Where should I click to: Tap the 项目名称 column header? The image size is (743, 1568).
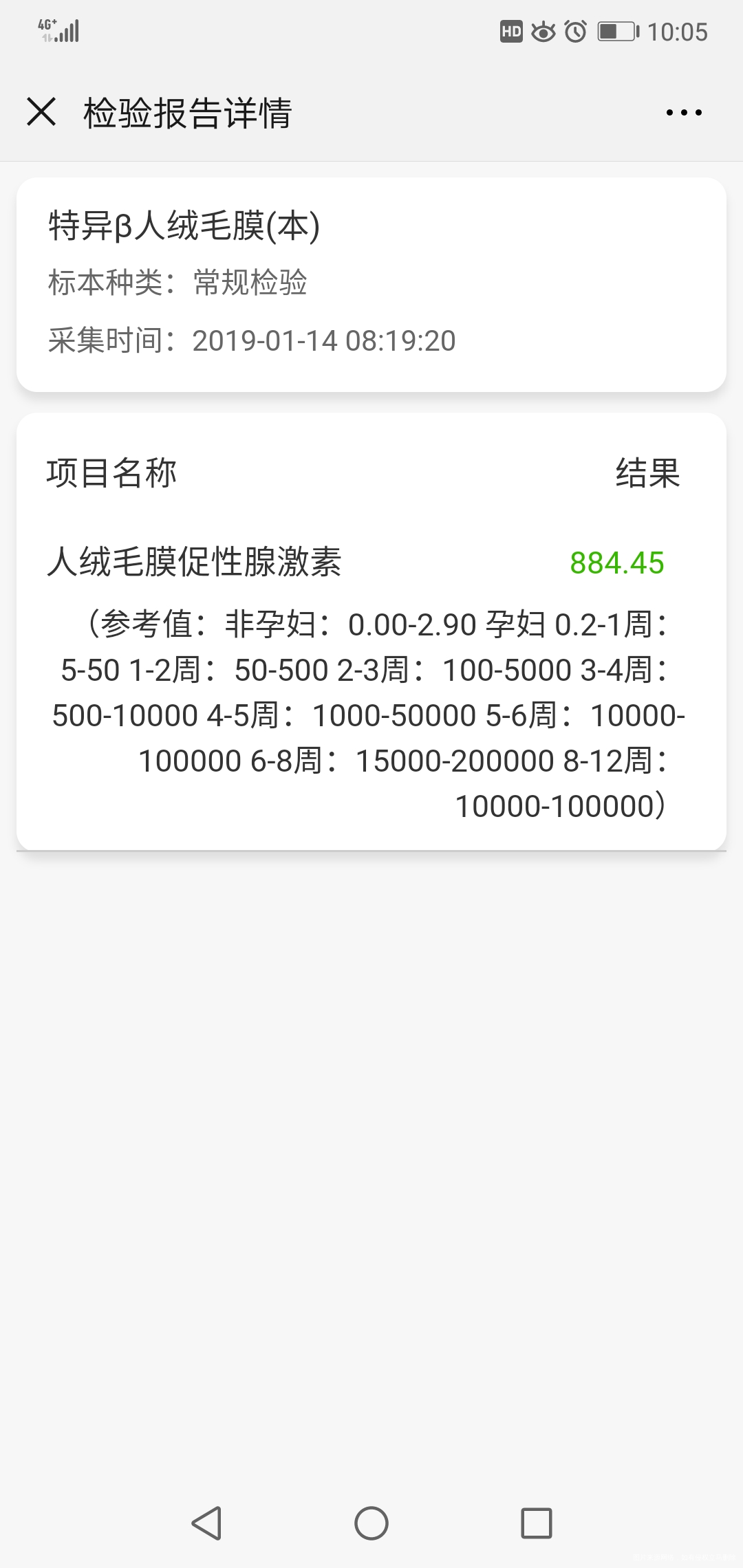coord(112,473)
